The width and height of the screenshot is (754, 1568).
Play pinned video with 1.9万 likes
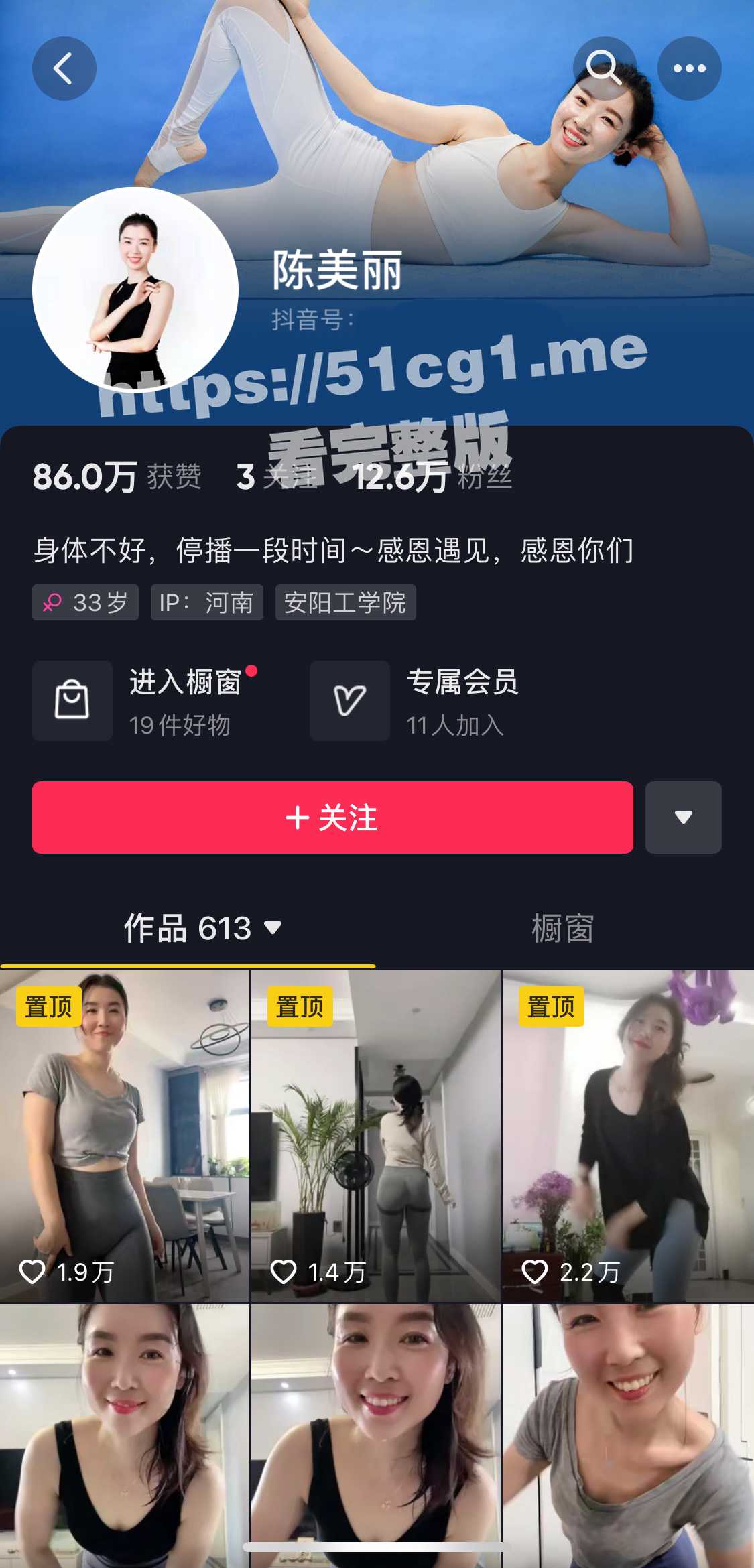(x=125, y=1136)
